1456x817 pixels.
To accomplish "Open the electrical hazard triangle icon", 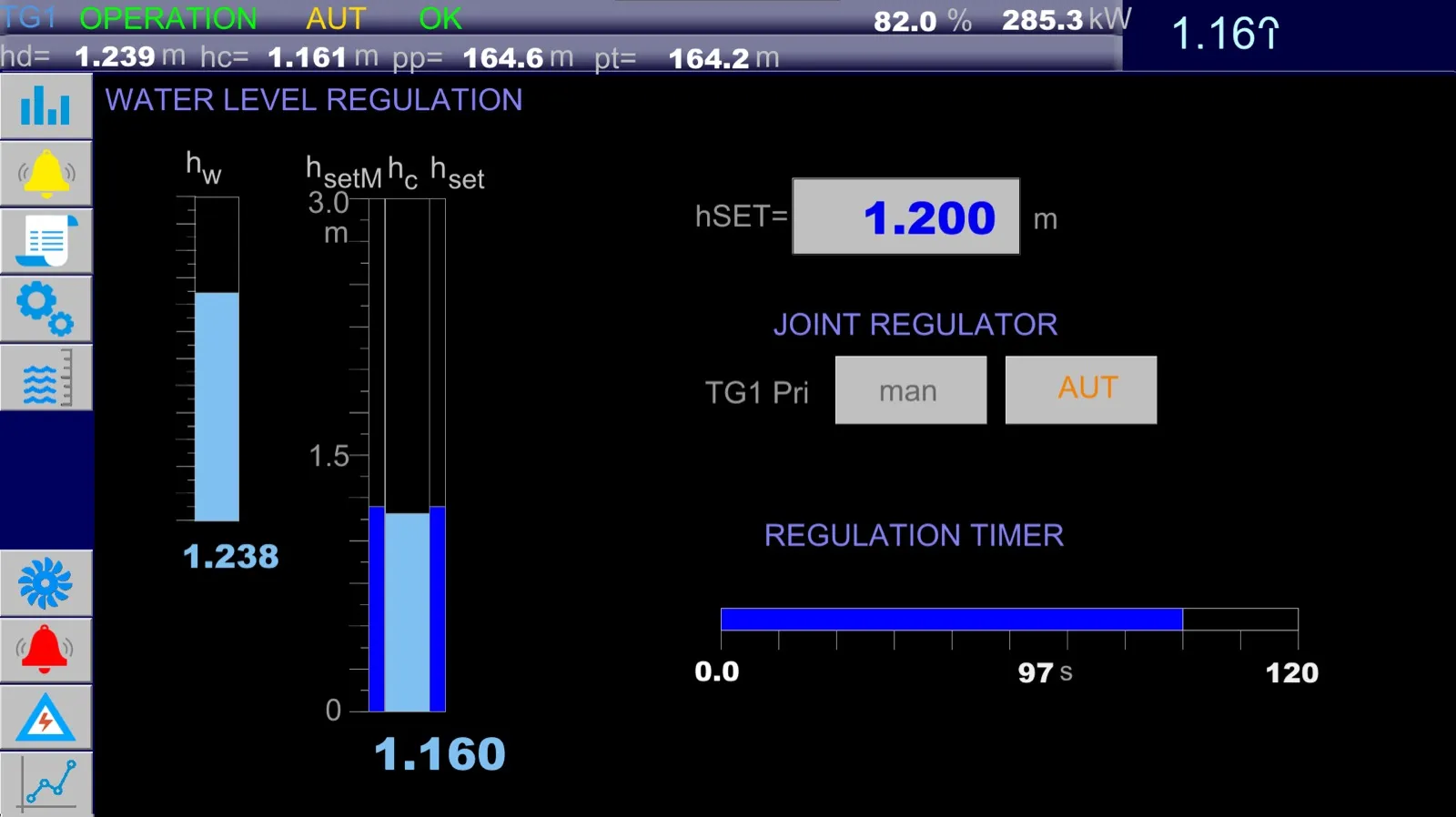I will coord(45,718).
